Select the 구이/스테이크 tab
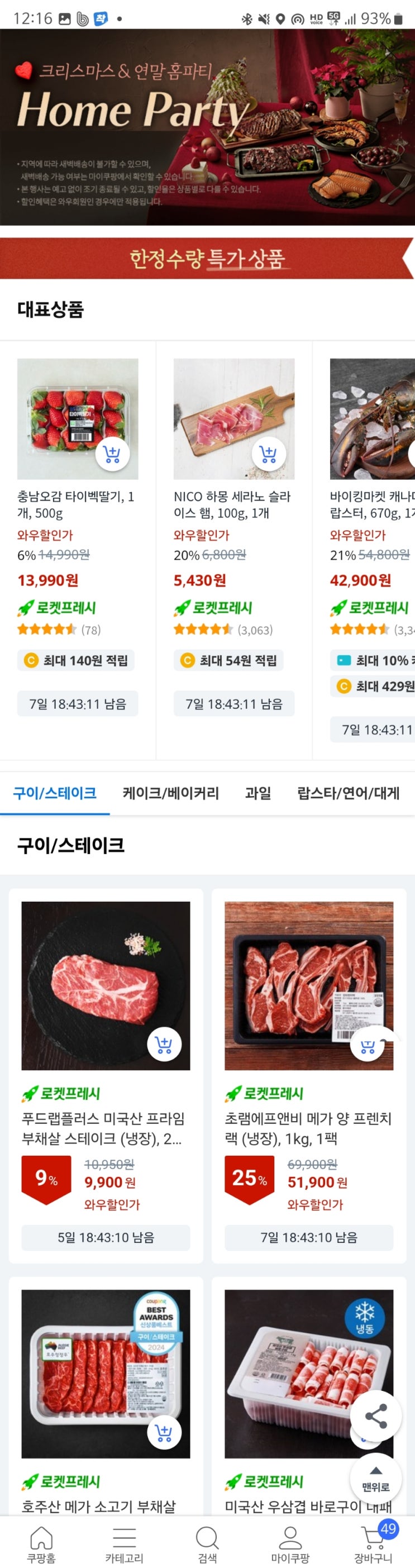 (x=55, y=793)
